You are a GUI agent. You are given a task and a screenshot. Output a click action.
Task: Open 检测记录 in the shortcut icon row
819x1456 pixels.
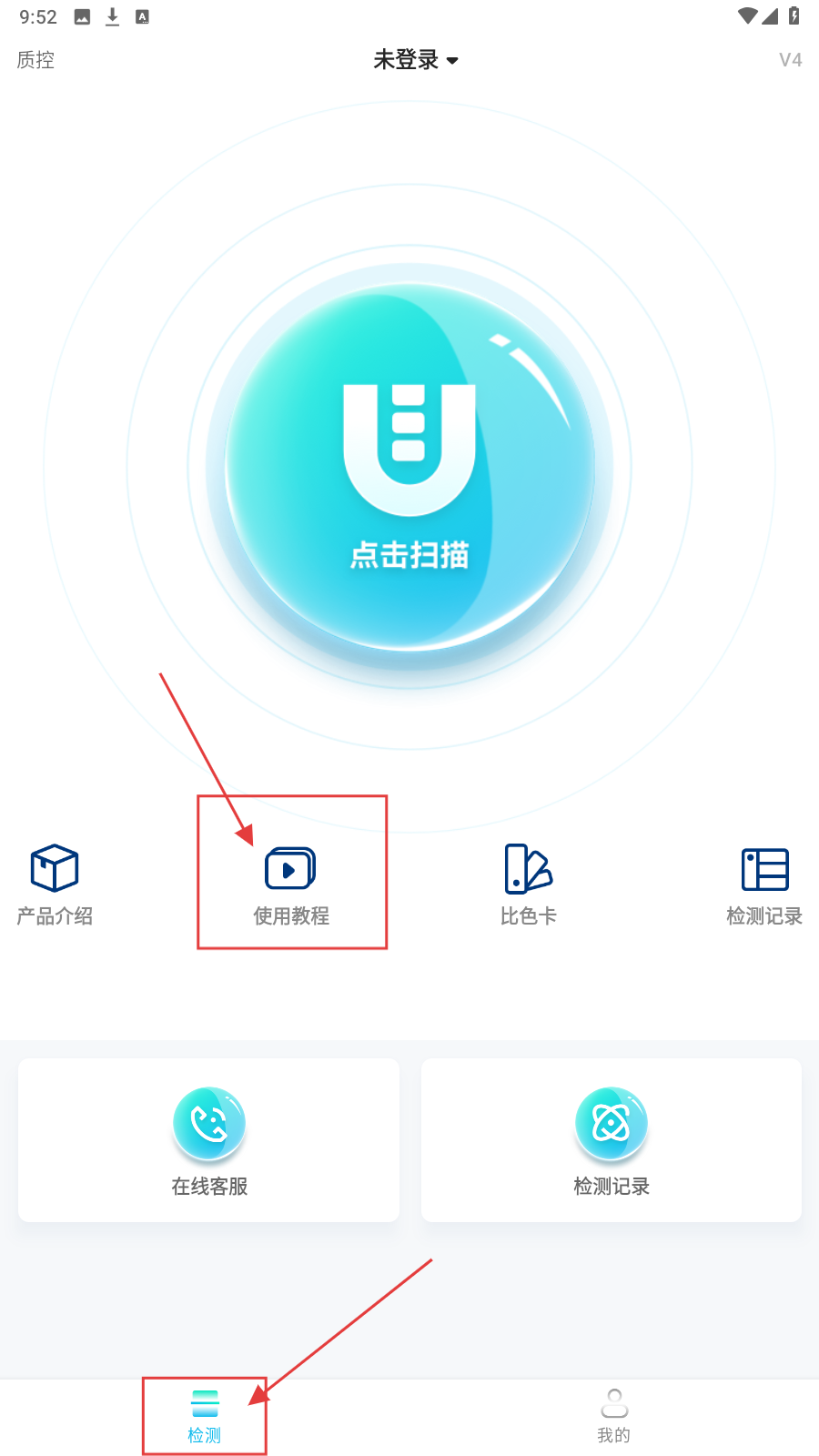764,885
